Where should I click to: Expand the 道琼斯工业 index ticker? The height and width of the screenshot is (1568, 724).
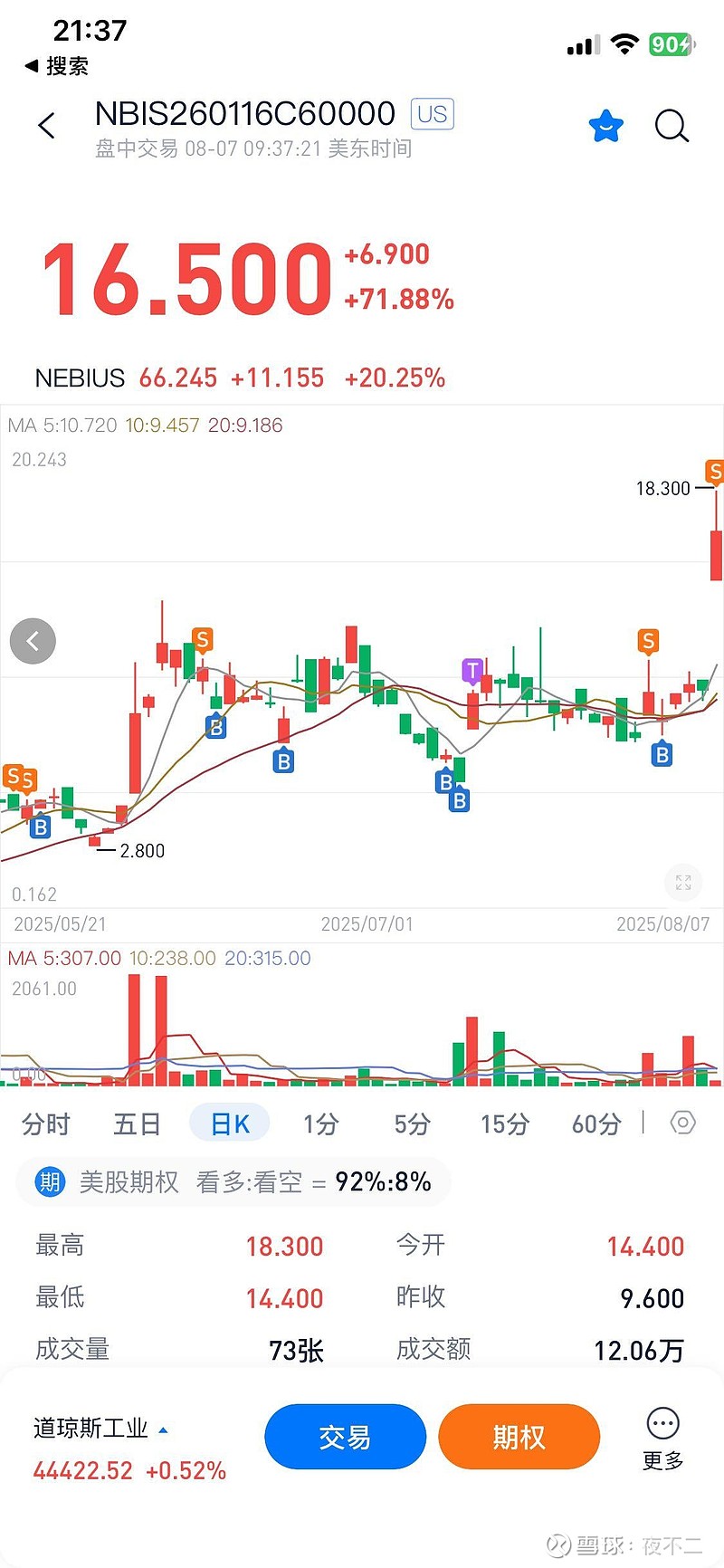pyautogui.click(x=129, y=1448)
